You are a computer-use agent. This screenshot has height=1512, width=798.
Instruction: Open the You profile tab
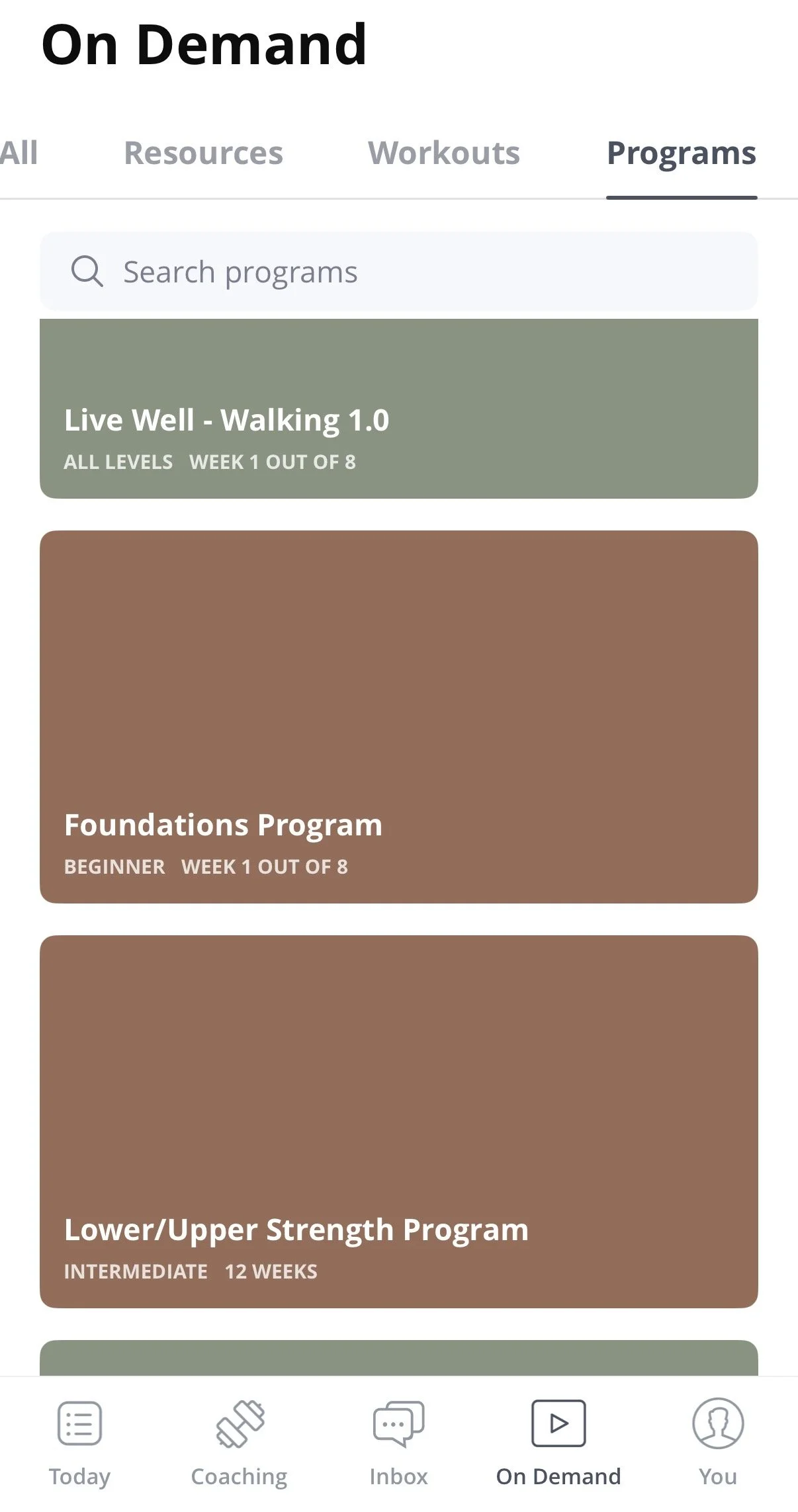pyautogui.click(x=718, y=1443)
